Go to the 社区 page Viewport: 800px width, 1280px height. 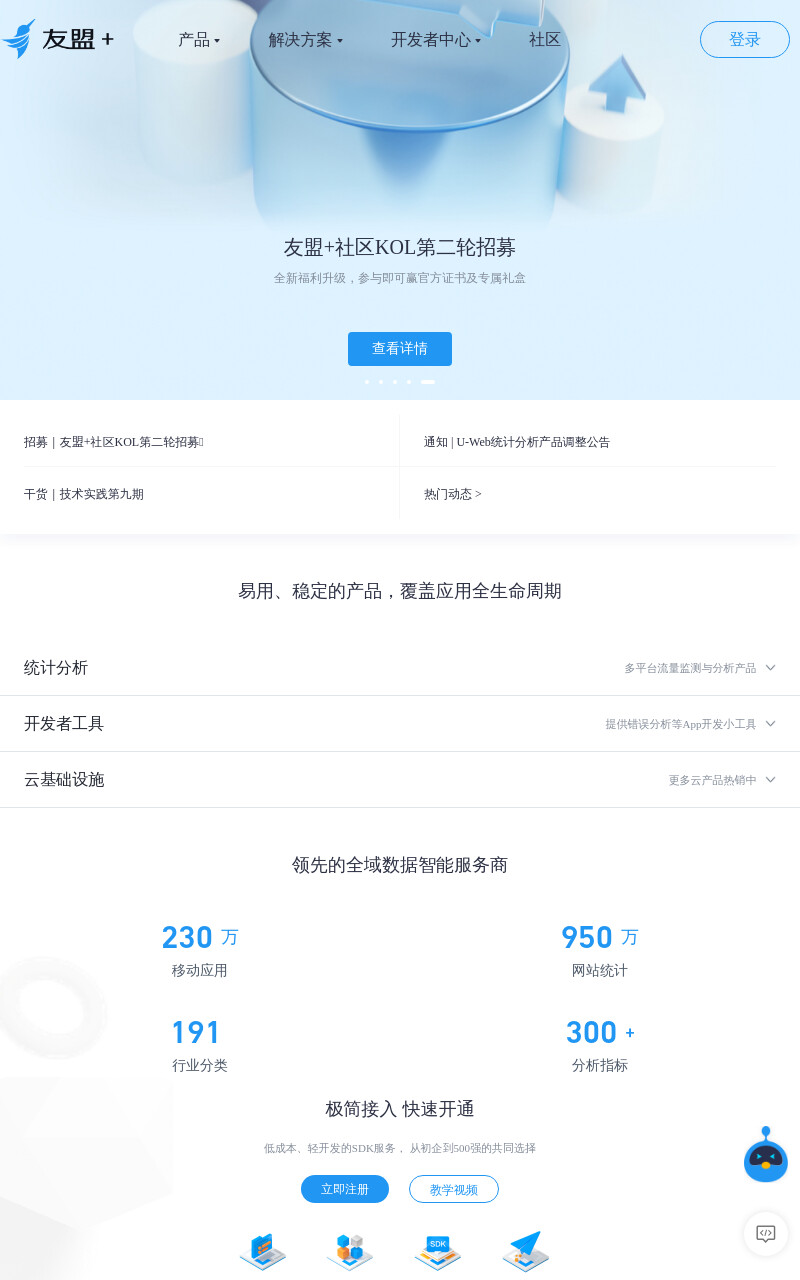pyautogui.click(x=545, y=40)
